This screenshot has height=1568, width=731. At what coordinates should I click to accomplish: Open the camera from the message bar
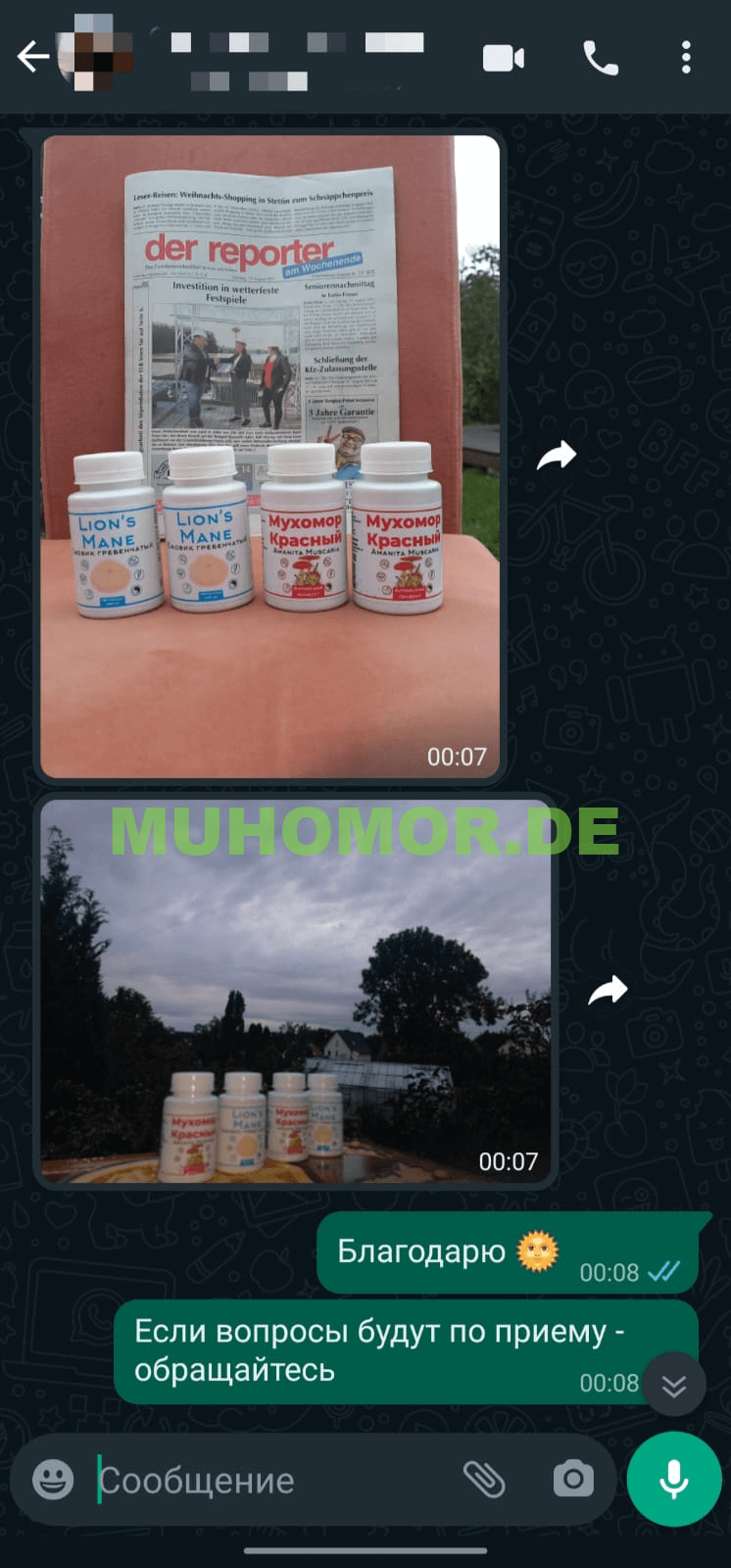pos(572,1479)
